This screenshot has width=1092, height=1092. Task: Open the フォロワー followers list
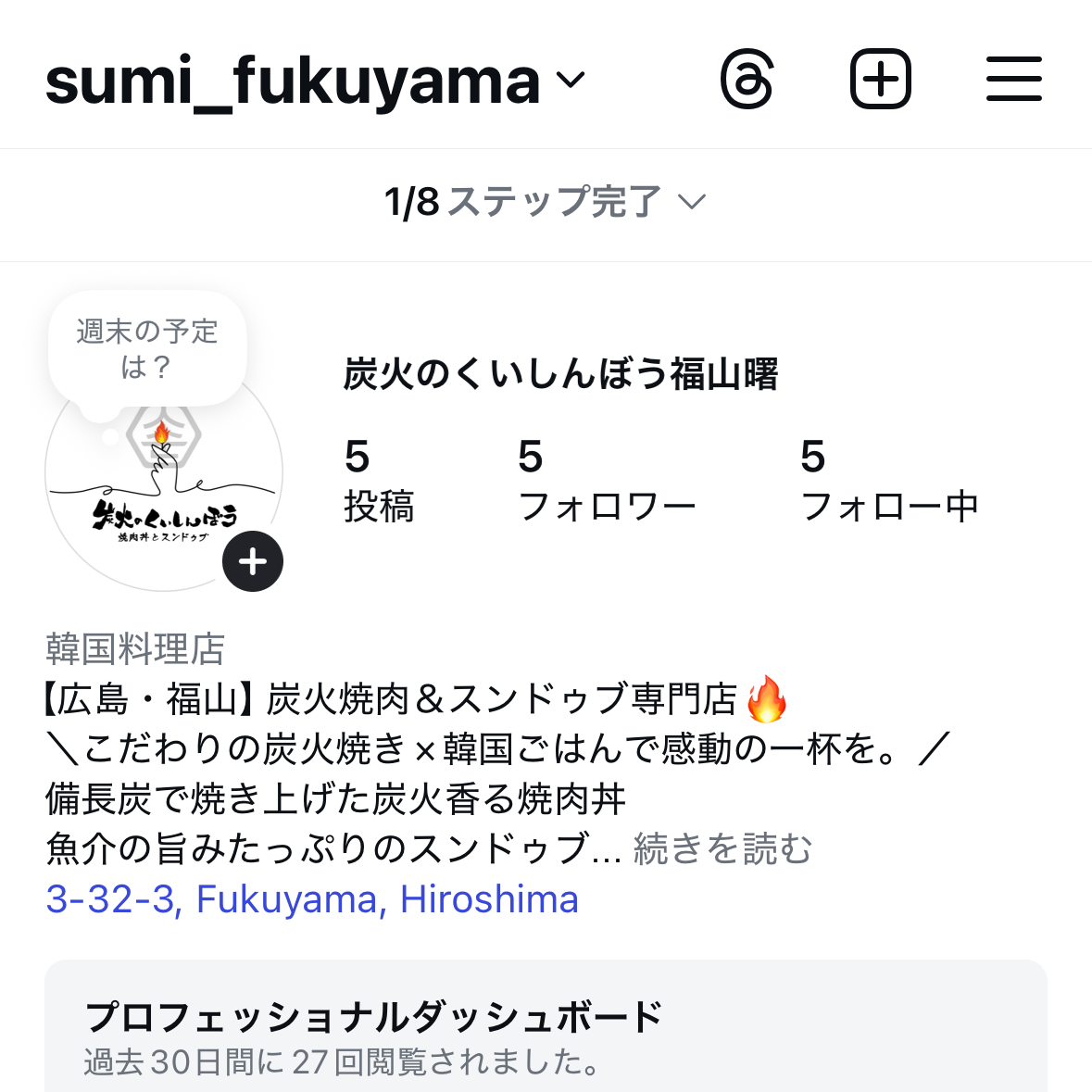pos(606,482)
